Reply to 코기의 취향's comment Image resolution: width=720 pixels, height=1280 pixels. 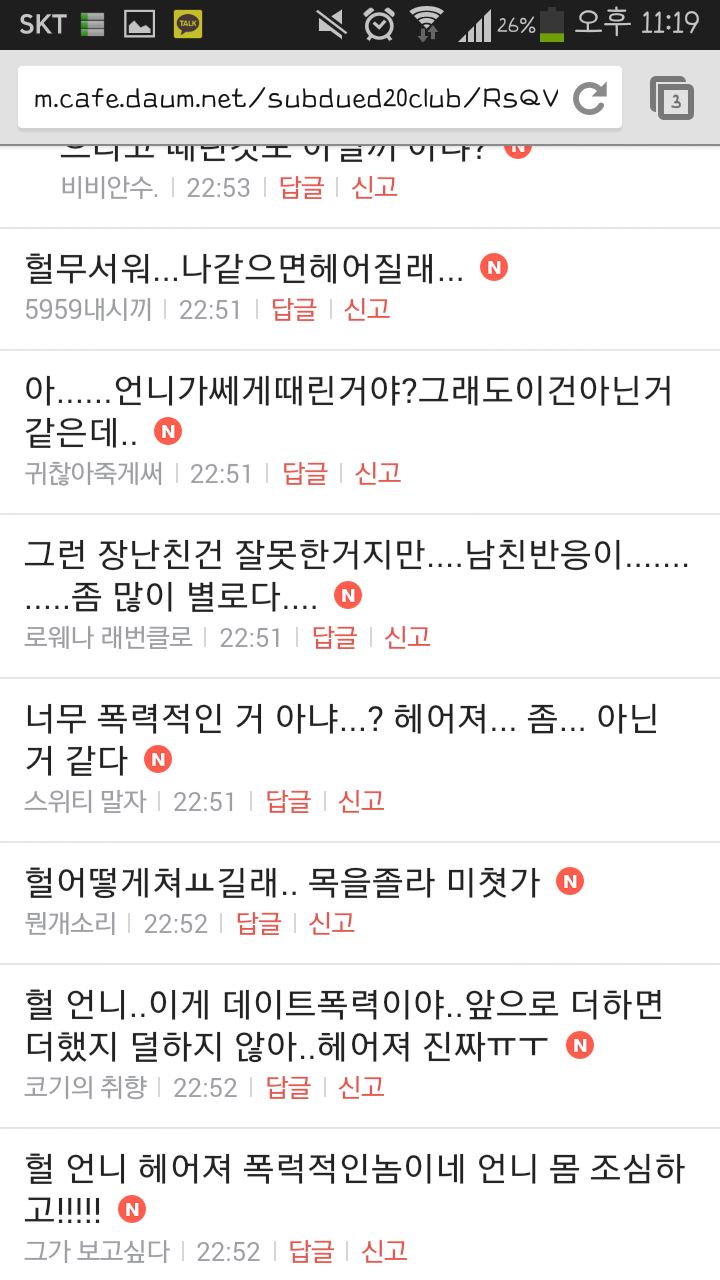288,1088
